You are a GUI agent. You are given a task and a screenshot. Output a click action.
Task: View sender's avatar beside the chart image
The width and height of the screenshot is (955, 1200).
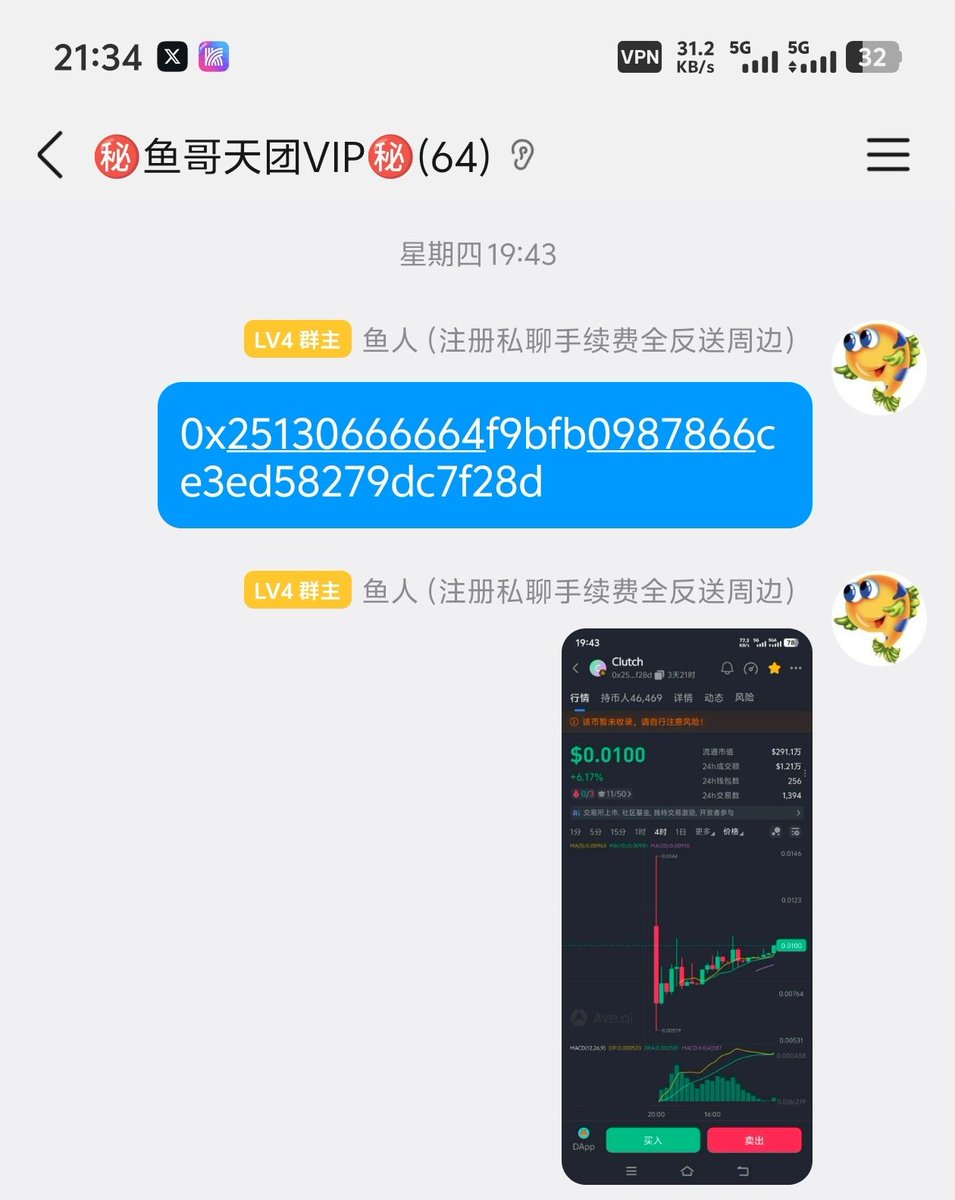pos(879,619)
